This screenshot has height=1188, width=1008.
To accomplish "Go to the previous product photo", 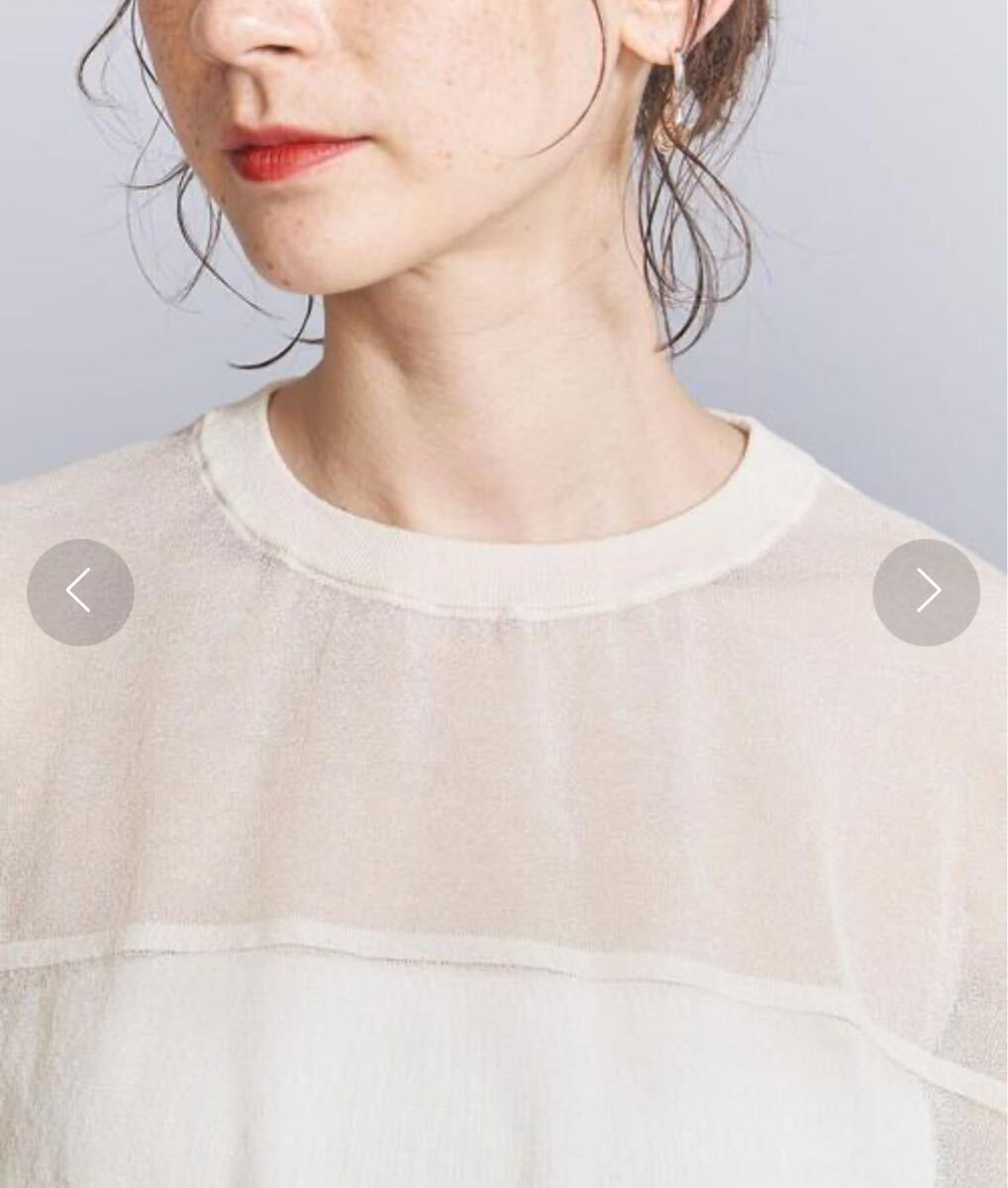I will coord(80,592).
